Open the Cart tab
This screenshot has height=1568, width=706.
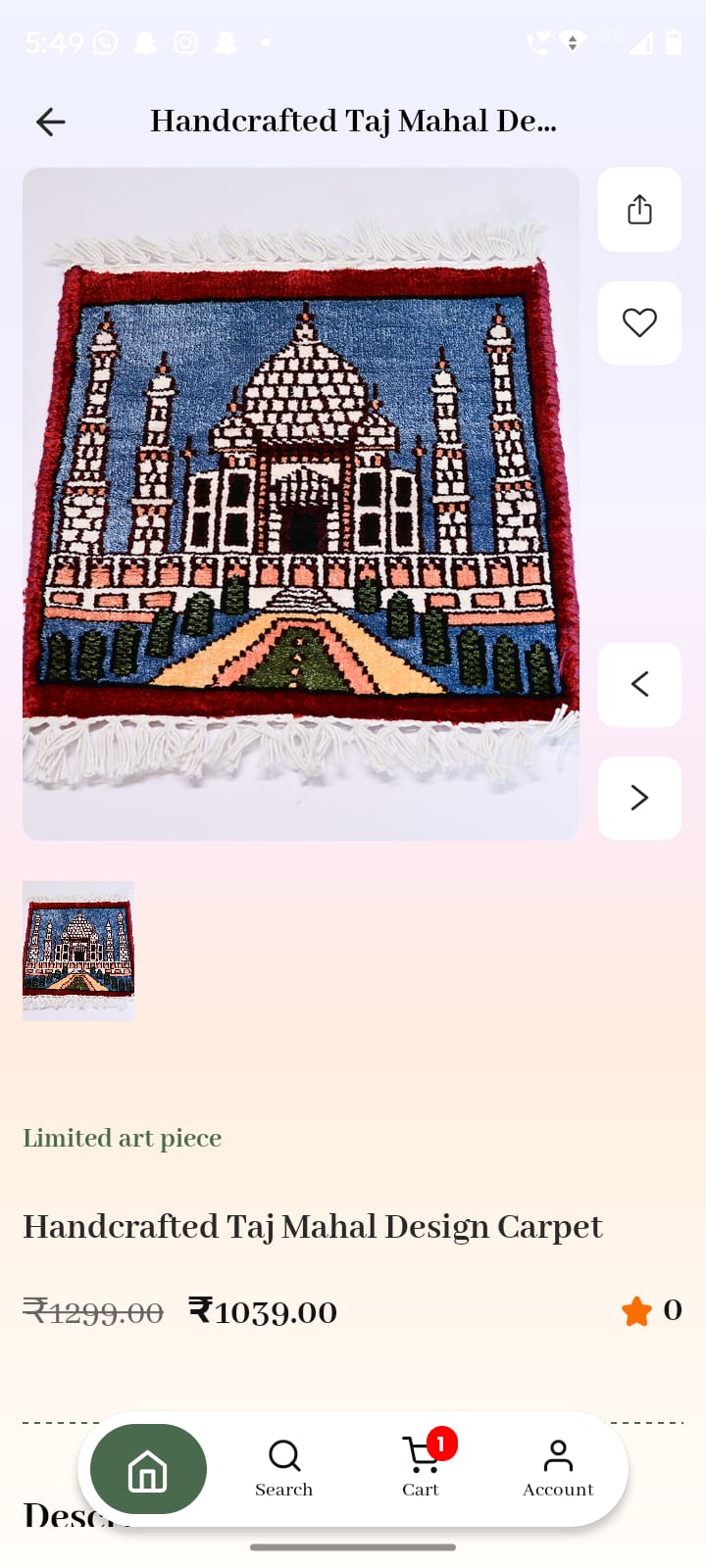(422, 1469)
